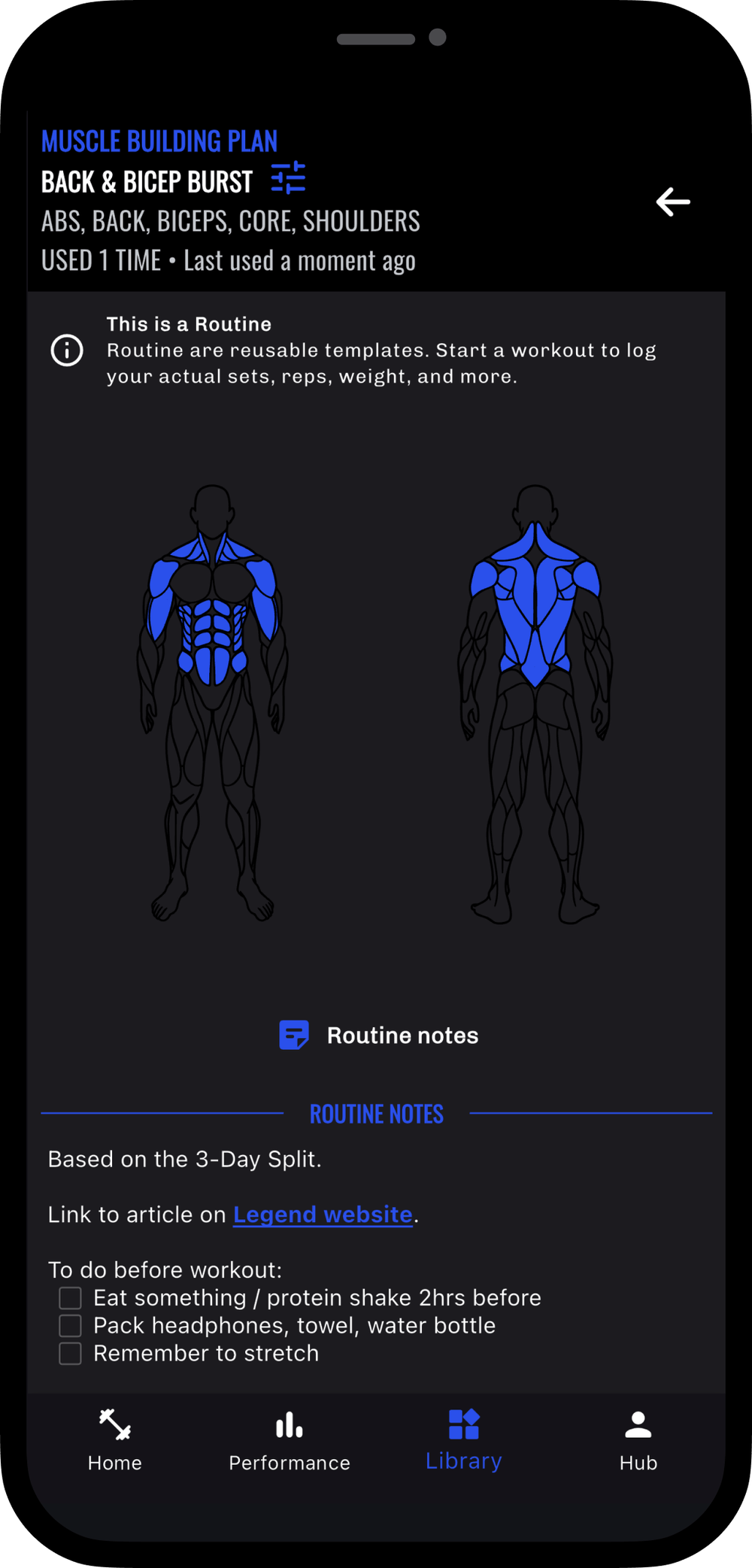Viewport: 752px width, 1568px height.
Task: Click the info icon about routines
Action: pos(66,350)
